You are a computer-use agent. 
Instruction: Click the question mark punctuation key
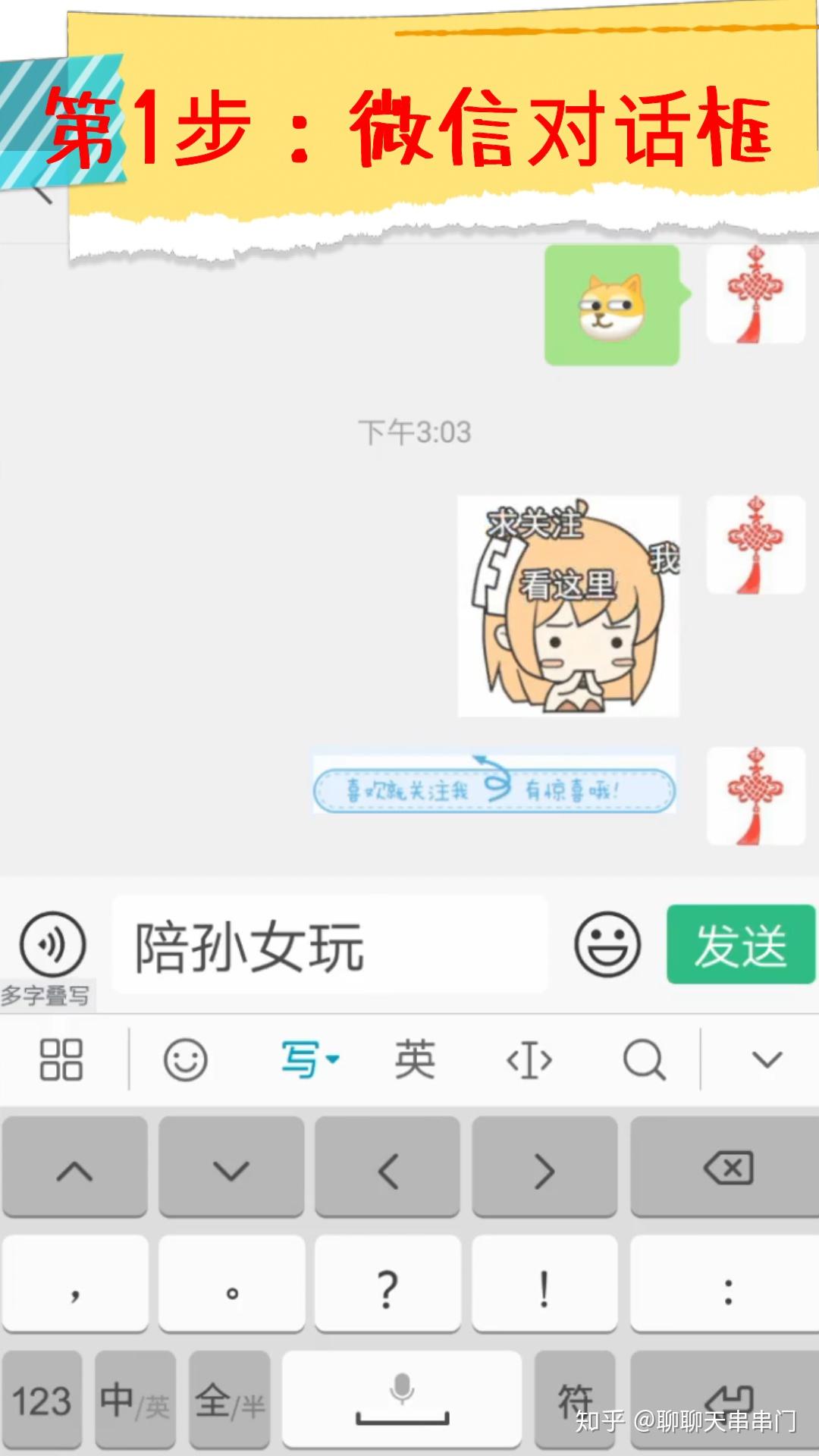point(388,1283)
